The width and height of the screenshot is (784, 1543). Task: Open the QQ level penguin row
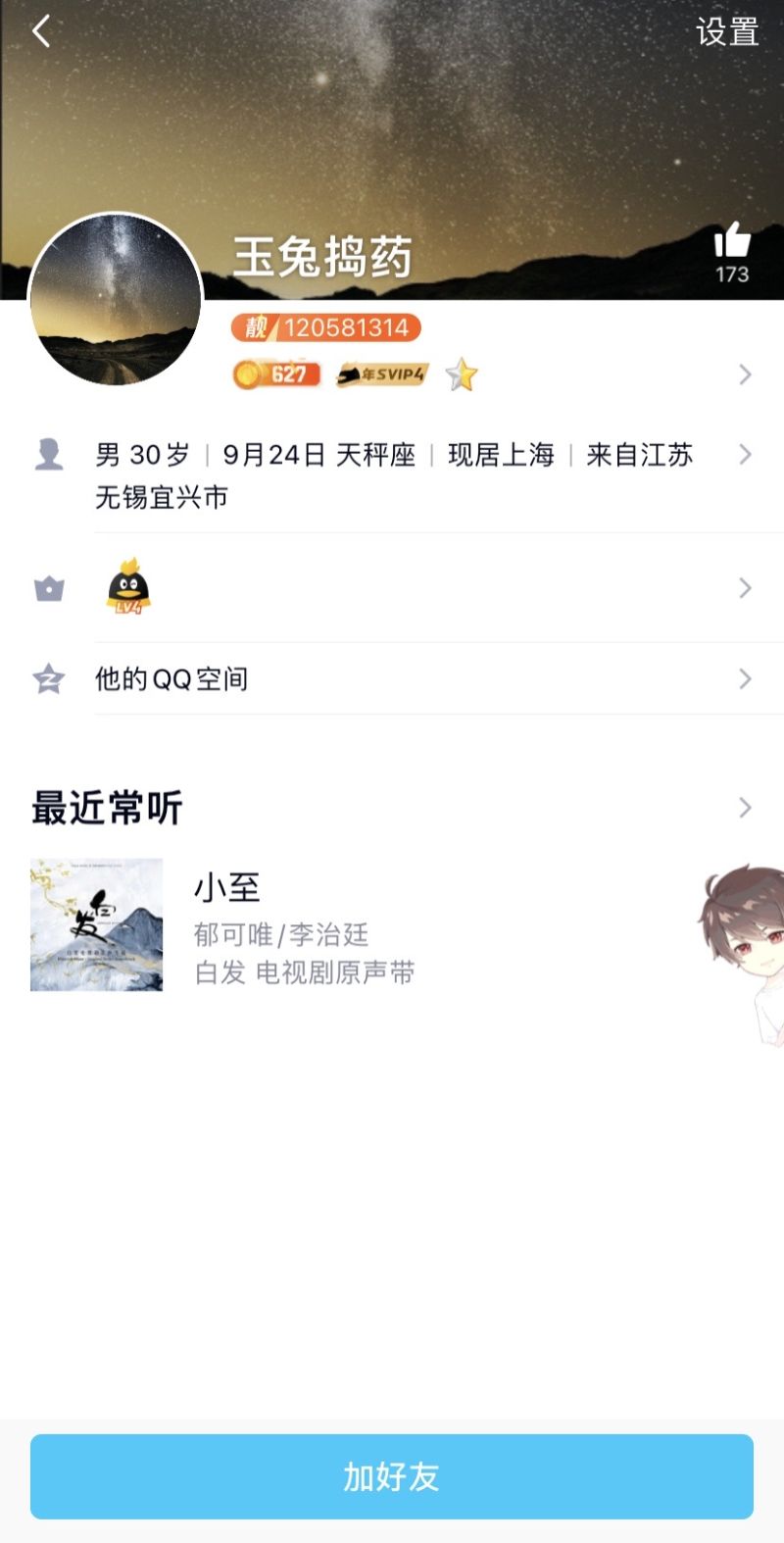pos(392,588)
